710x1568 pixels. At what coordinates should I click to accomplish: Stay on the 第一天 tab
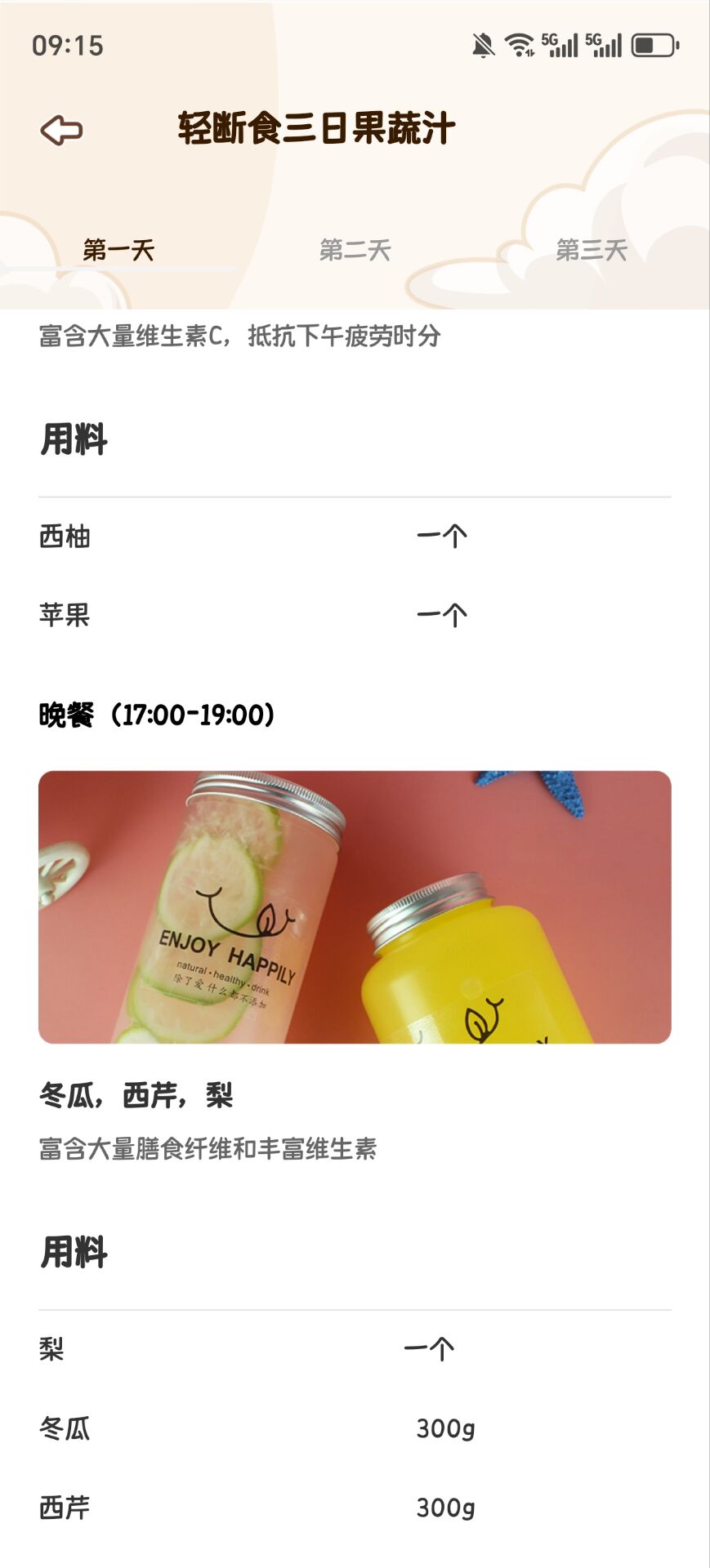[x=118, y=251]
